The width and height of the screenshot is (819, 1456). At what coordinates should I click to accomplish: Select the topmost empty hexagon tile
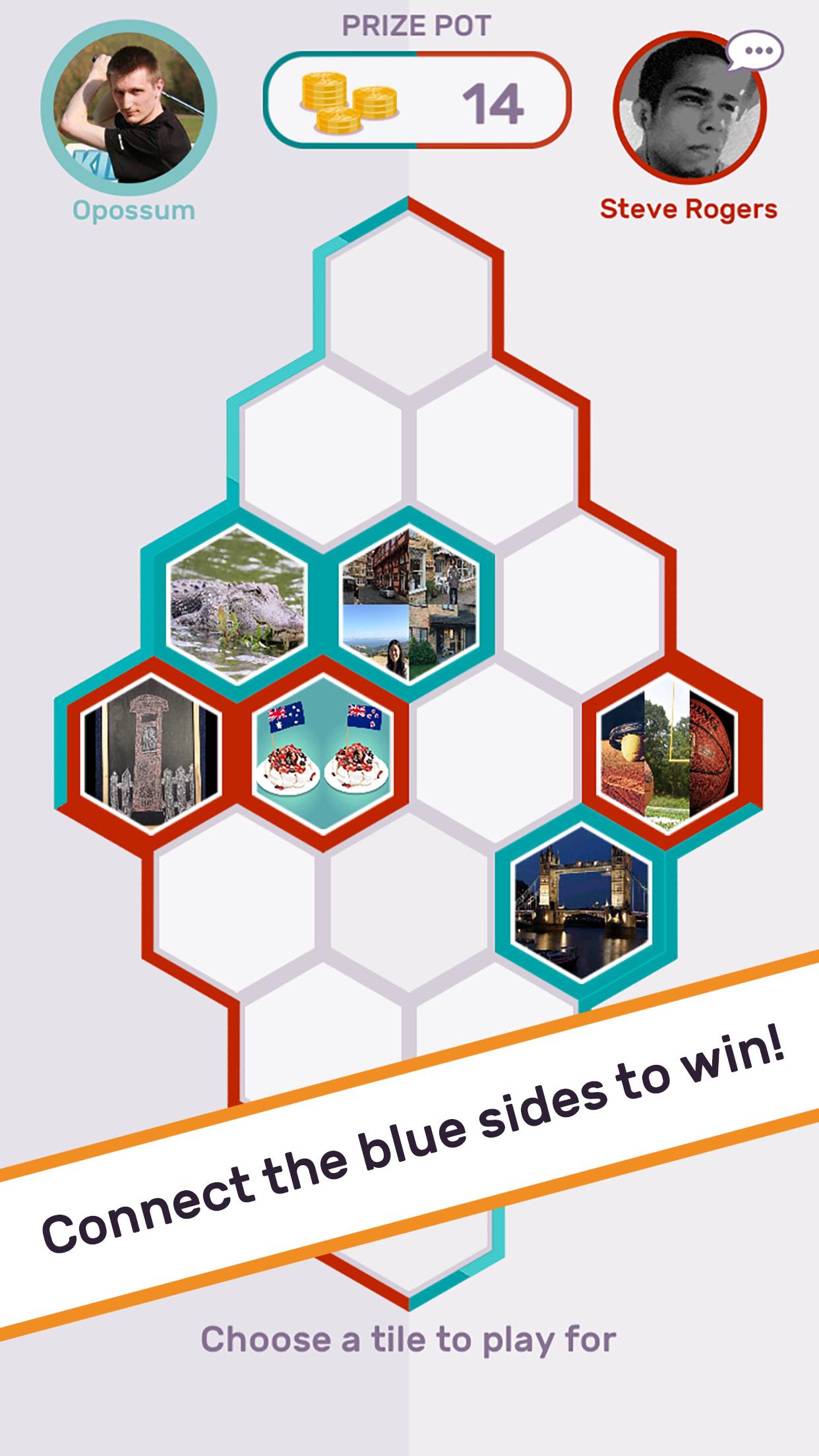(x=409, y=305)
